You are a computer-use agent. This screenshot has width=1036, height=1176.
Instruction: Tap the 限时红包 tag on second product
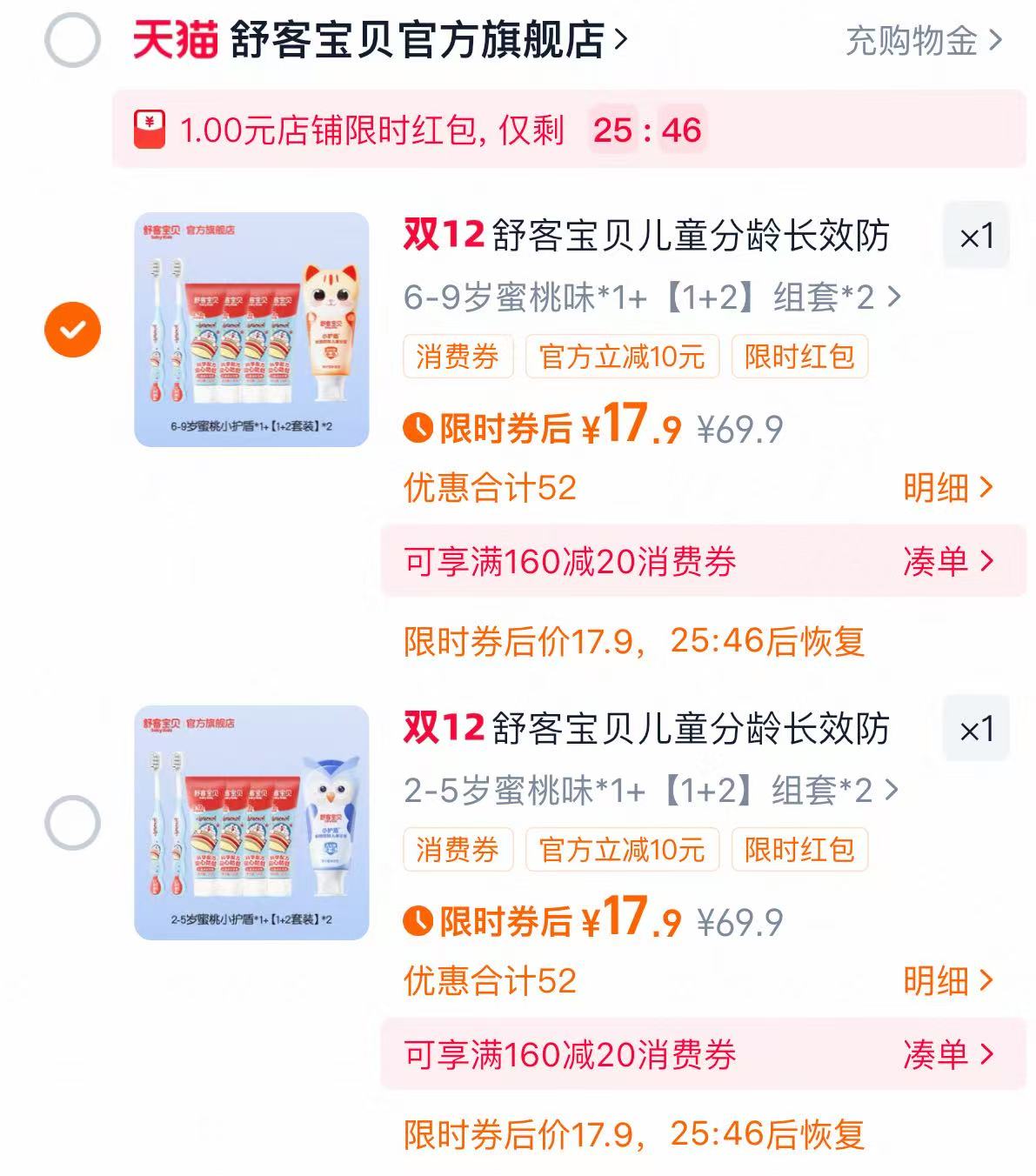(799, 852)
